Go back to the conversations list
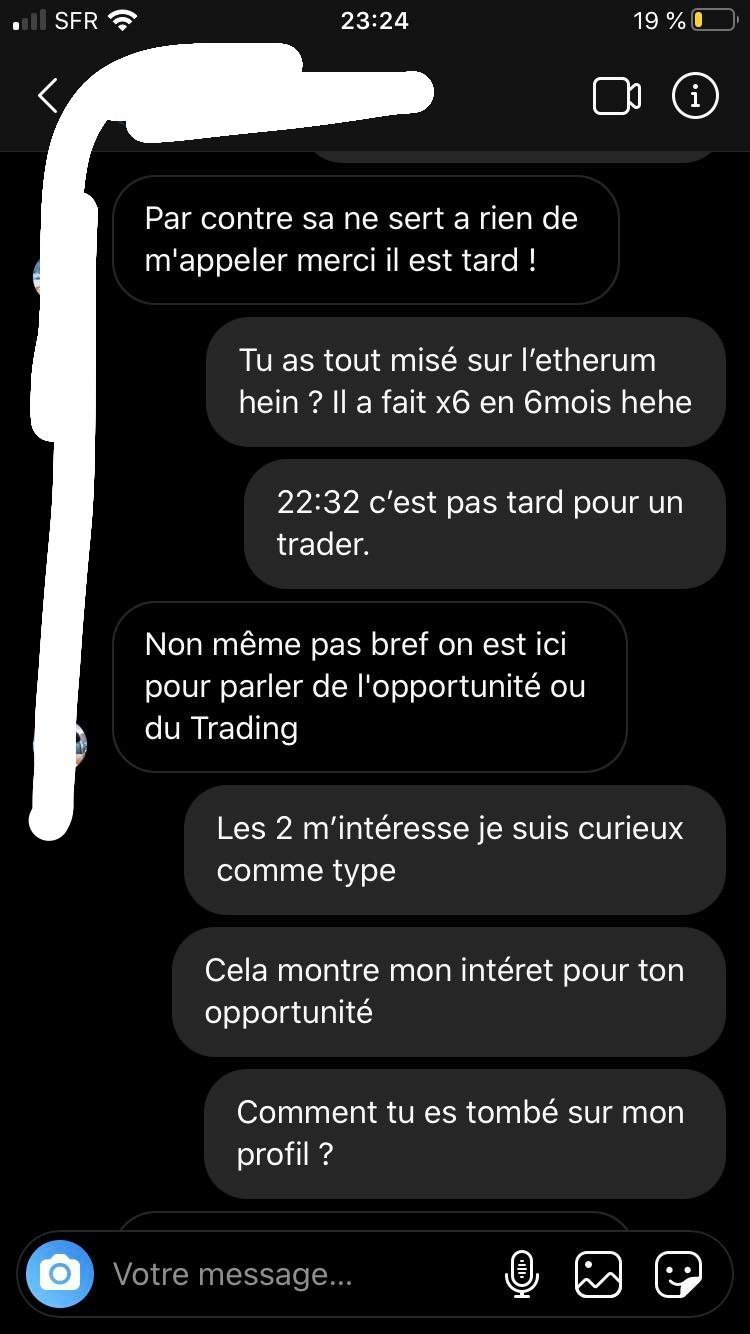This screenshot has width=750, height=1334. tap(47, 96)
